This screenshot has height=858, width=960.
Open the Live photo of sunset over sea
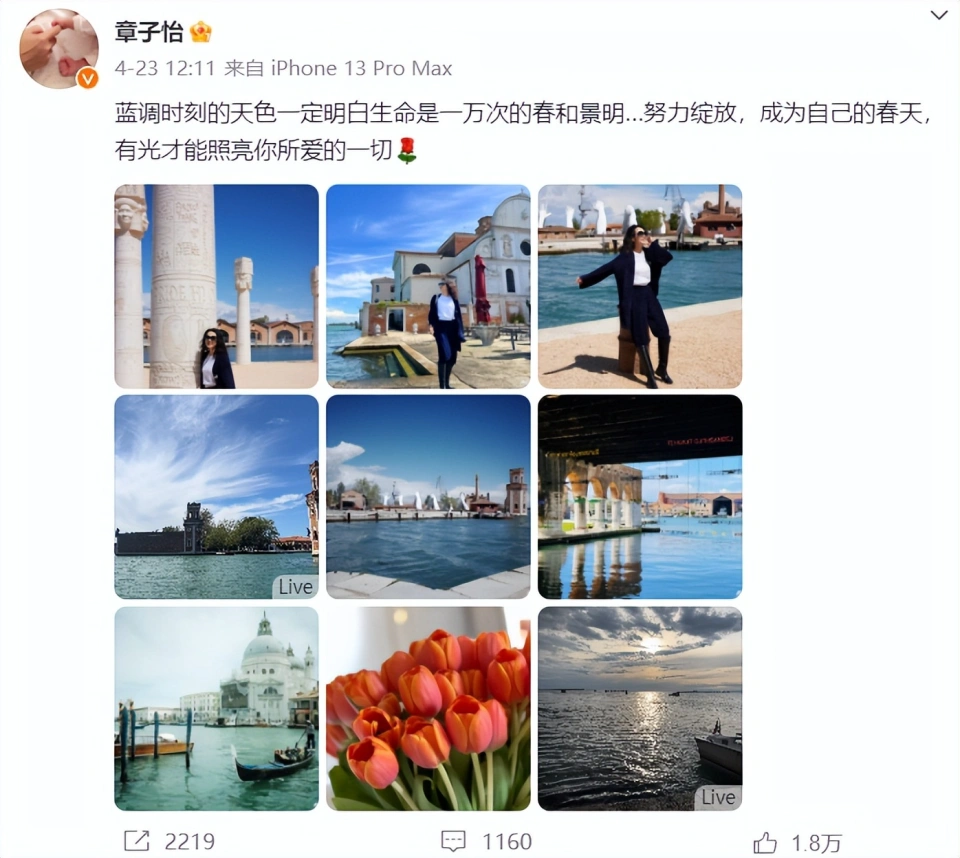[x=640, y=708]
